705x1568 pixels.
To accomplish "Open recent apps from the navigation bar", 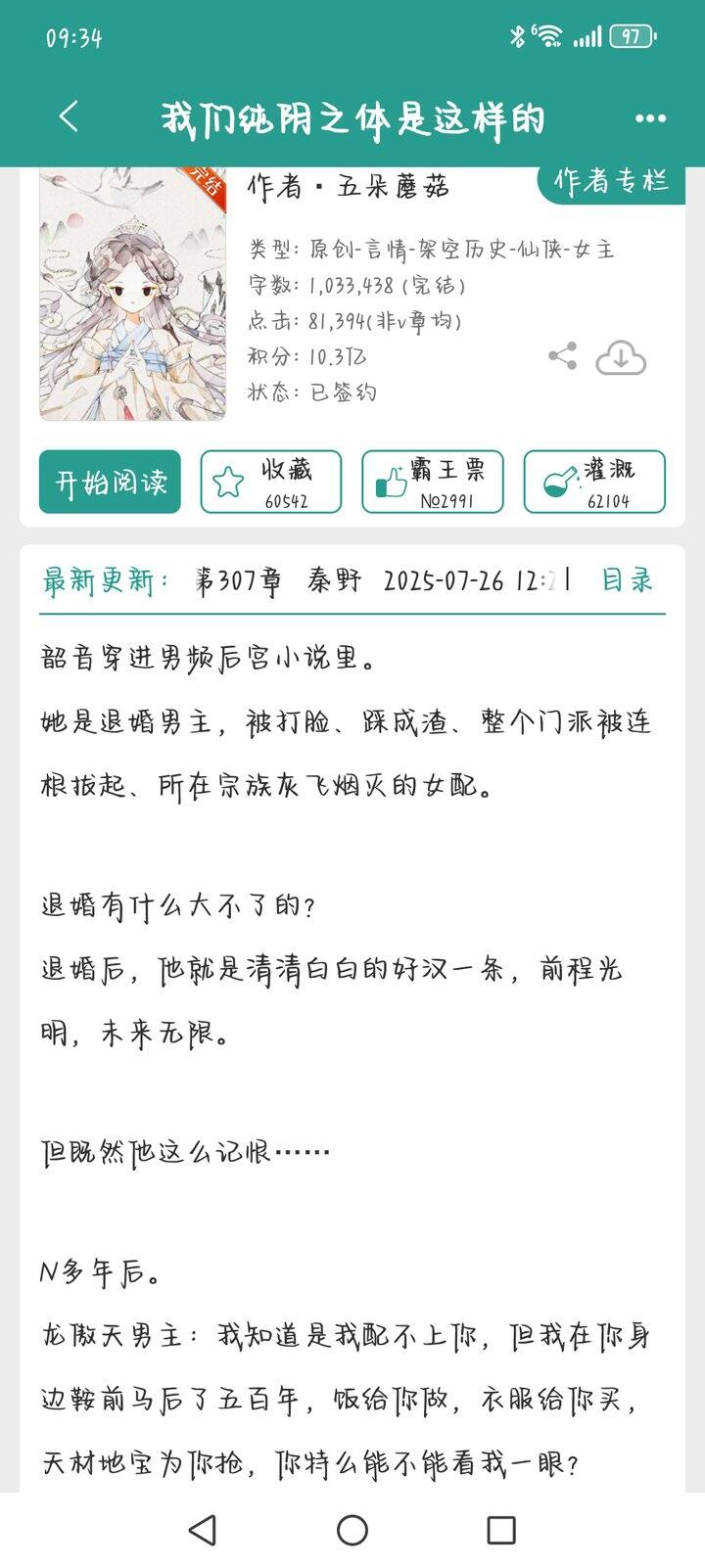I will click(x=501, y=1530).
